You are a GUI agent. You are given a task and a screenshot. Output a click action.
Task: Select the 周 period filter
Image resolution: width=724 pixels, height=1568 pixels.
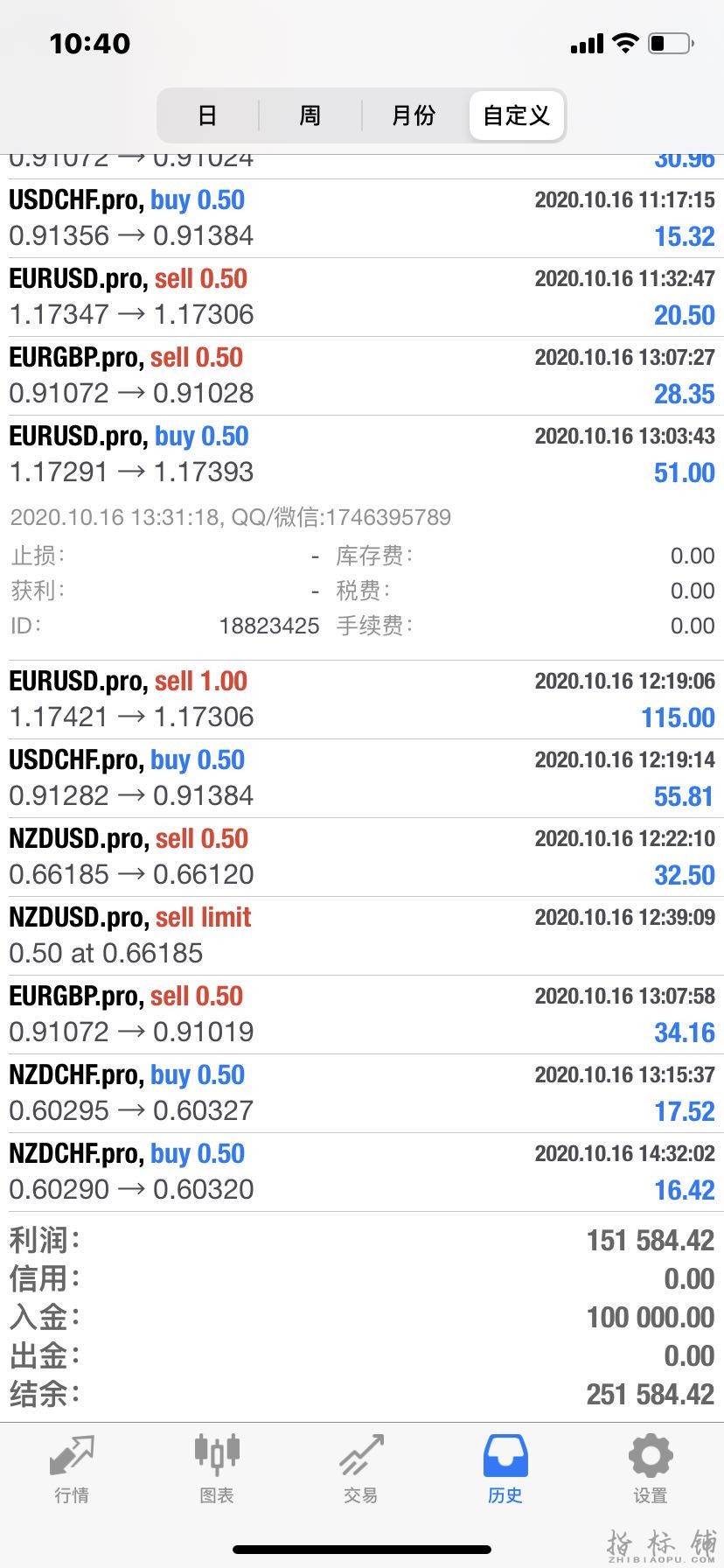click(310, 115)
